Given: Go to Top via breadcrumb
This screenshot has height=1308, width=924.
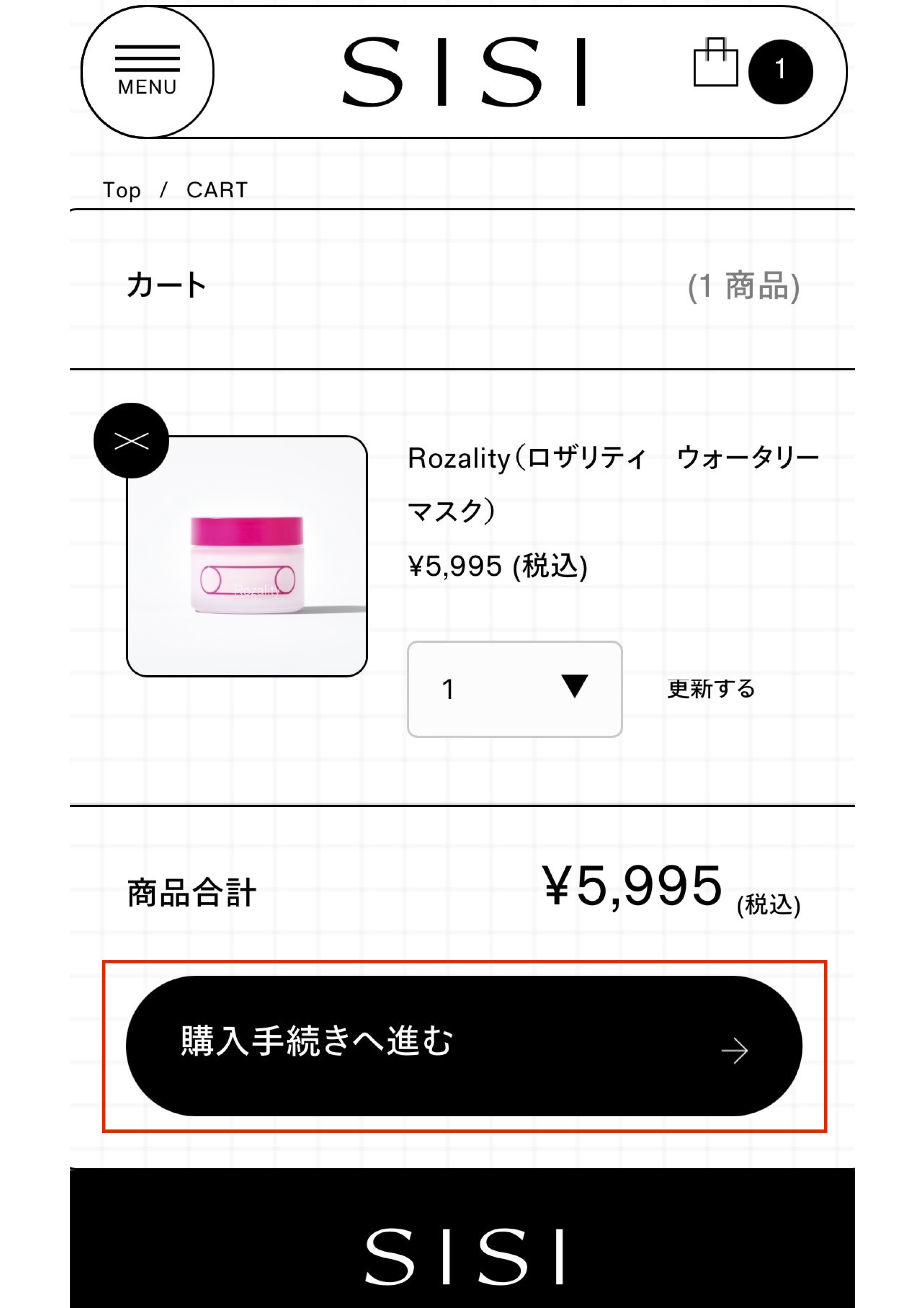Looking at the screenshot, I should 121,190.
